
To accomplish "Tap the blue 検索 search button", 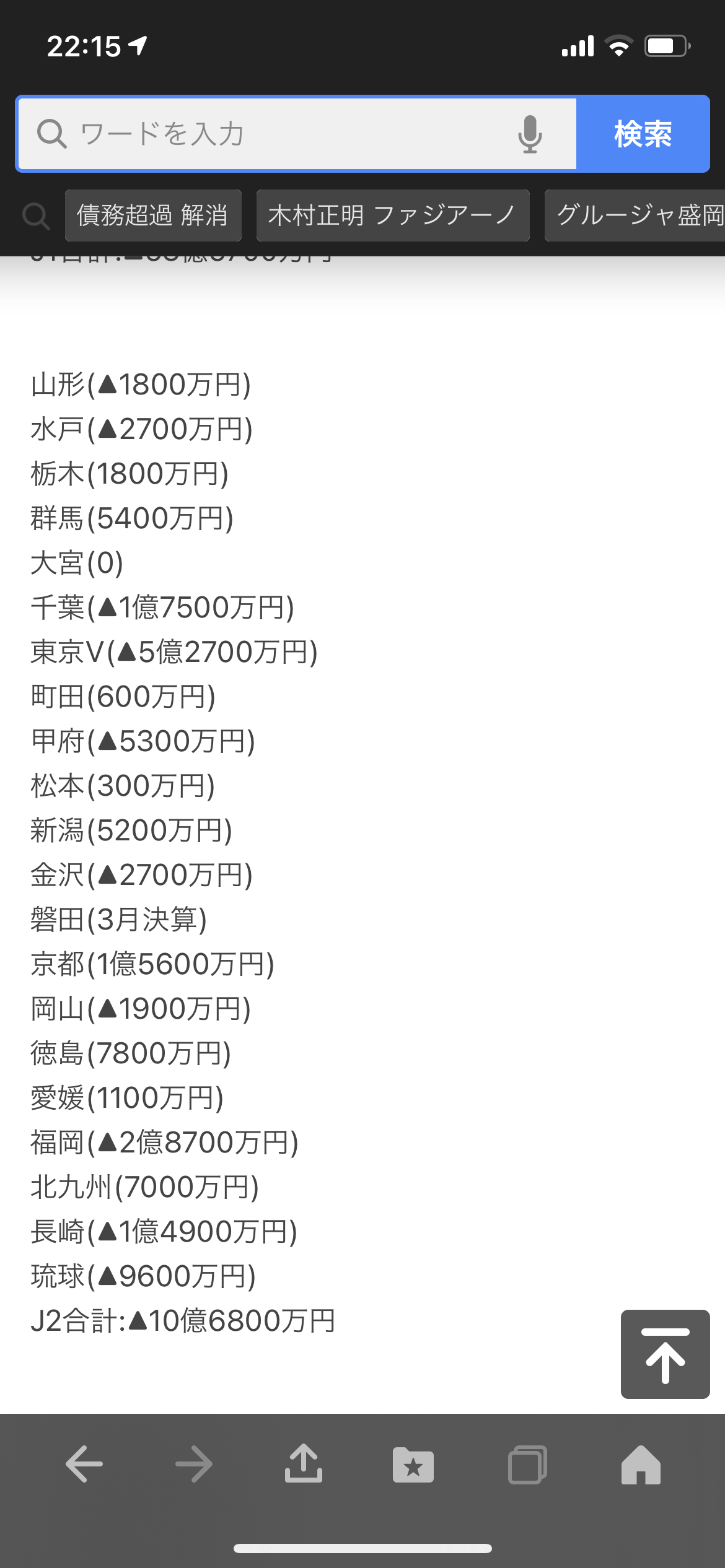I will (x=643, y=134).
